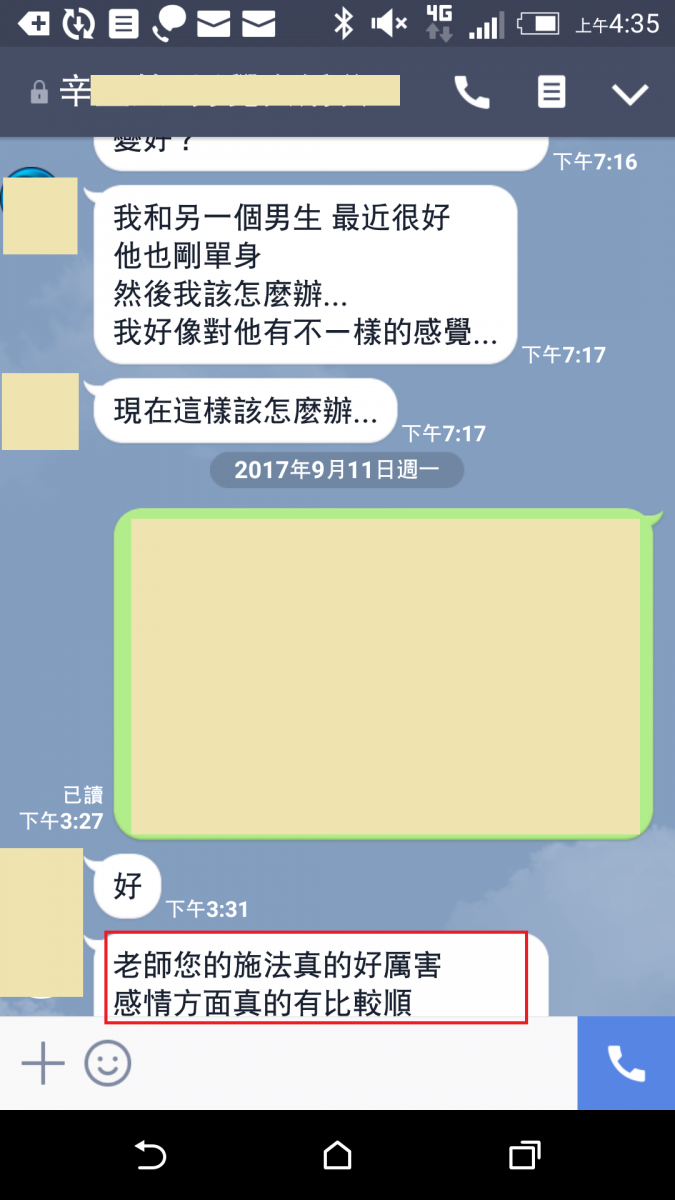Image resolution: width=675 pixels, height=1200 pixels.
Task: Open the plus attachment menu
Action: 43,1063
